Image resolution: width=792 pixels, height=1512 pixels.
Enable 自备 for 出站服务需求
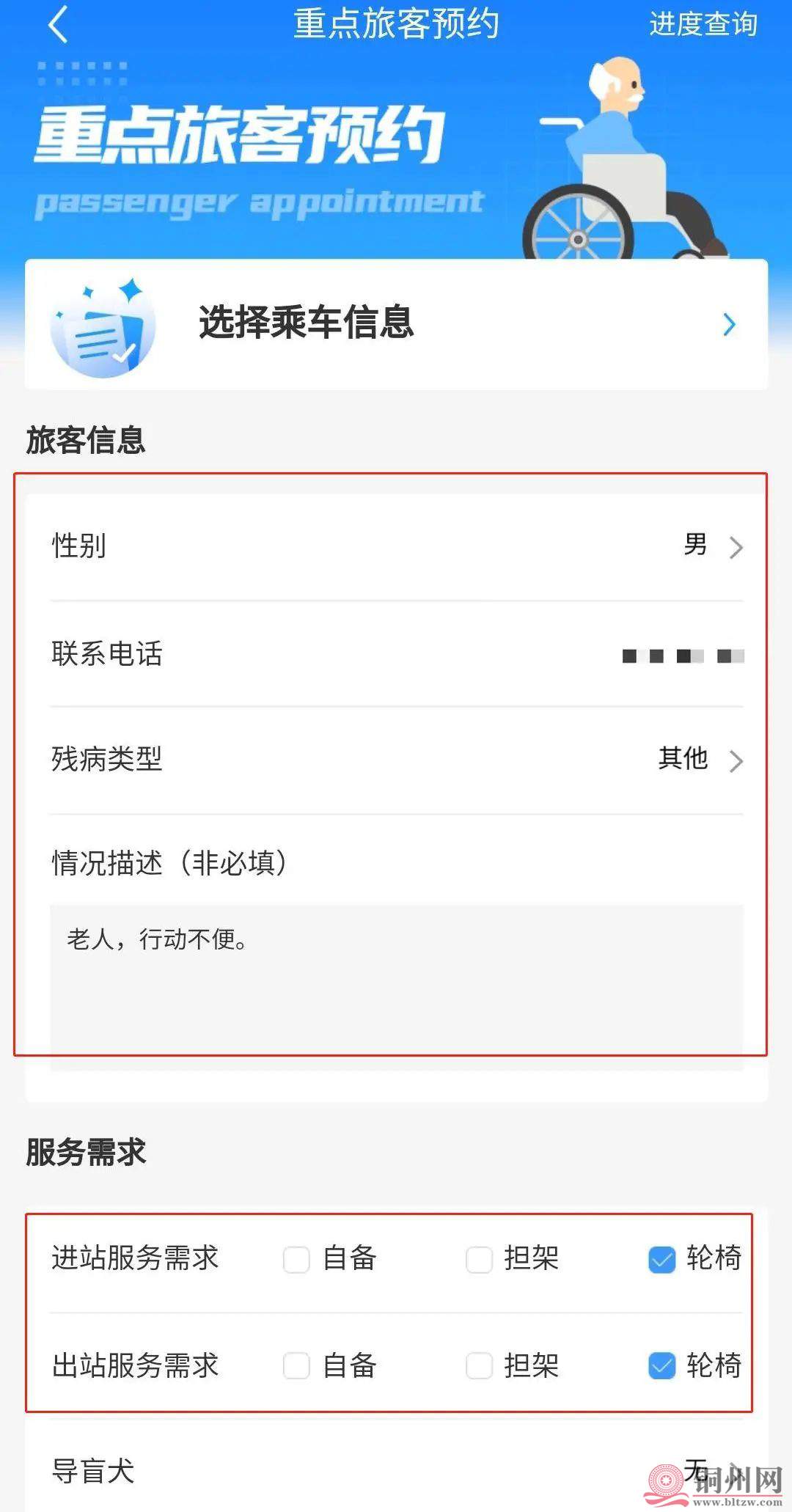(296, 1366)
